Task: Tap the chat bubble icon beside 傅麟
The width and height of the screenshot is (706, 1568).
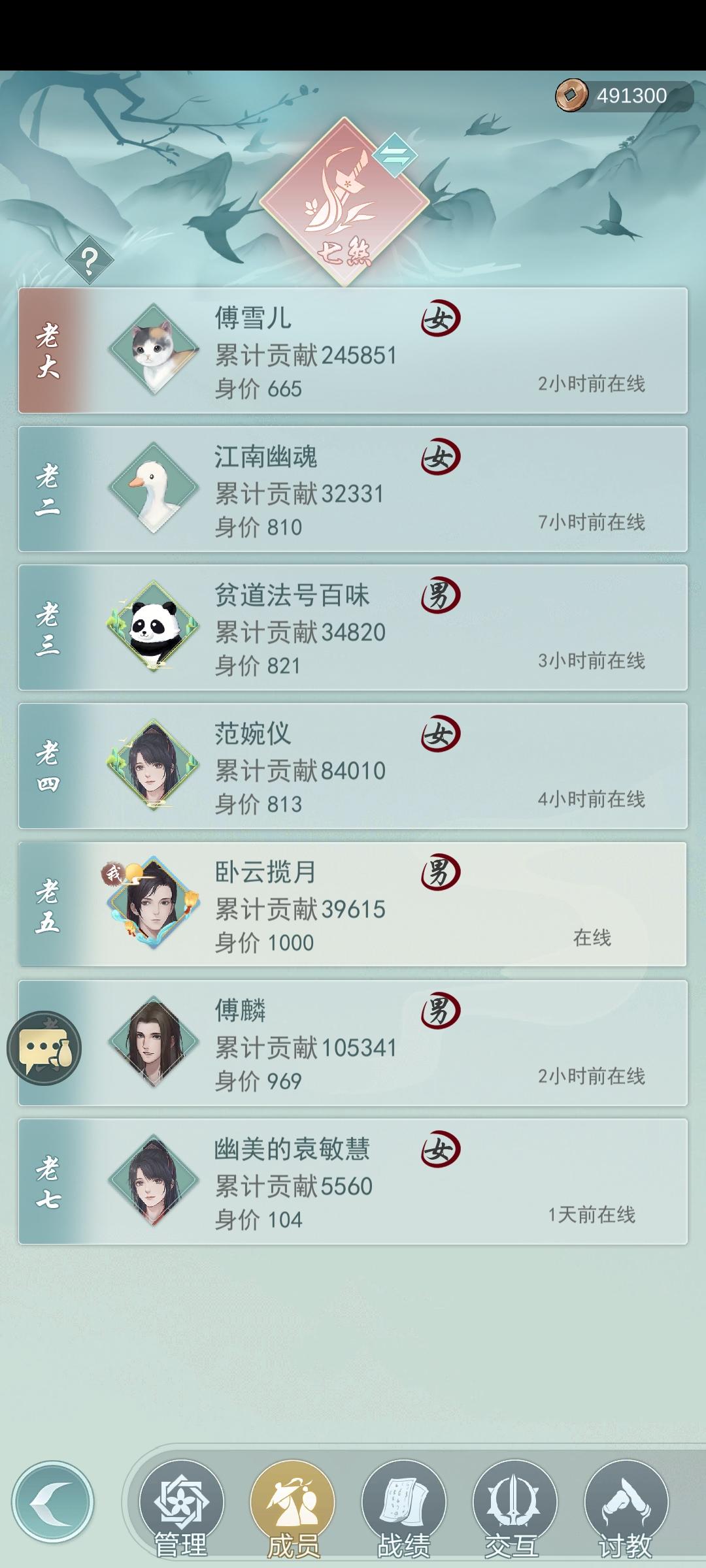Action: coord(46,1045)
